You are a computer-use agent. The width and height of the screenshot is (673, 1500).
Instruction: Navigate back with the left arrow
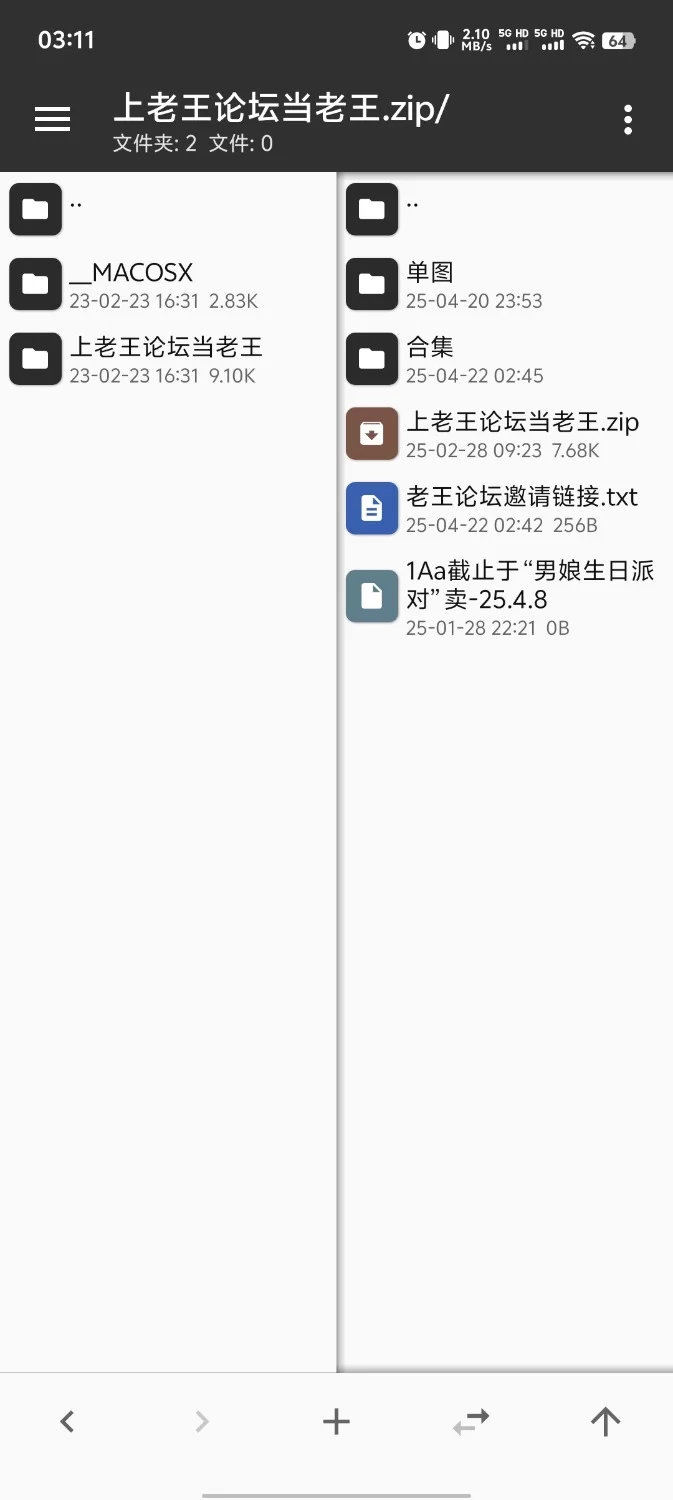(67, 1421)
